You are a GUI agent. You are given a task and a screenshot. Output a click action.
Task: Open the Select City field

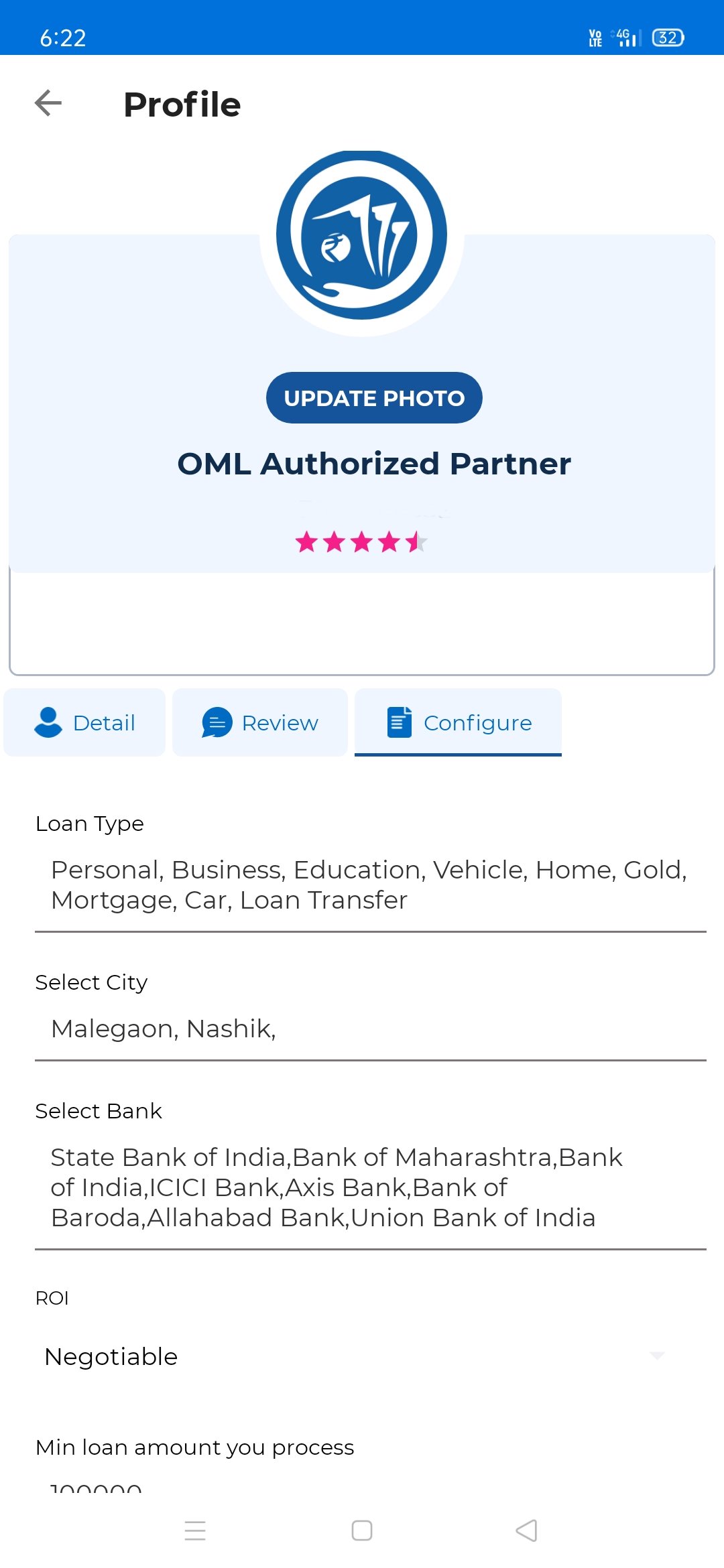pos(371,1029)
